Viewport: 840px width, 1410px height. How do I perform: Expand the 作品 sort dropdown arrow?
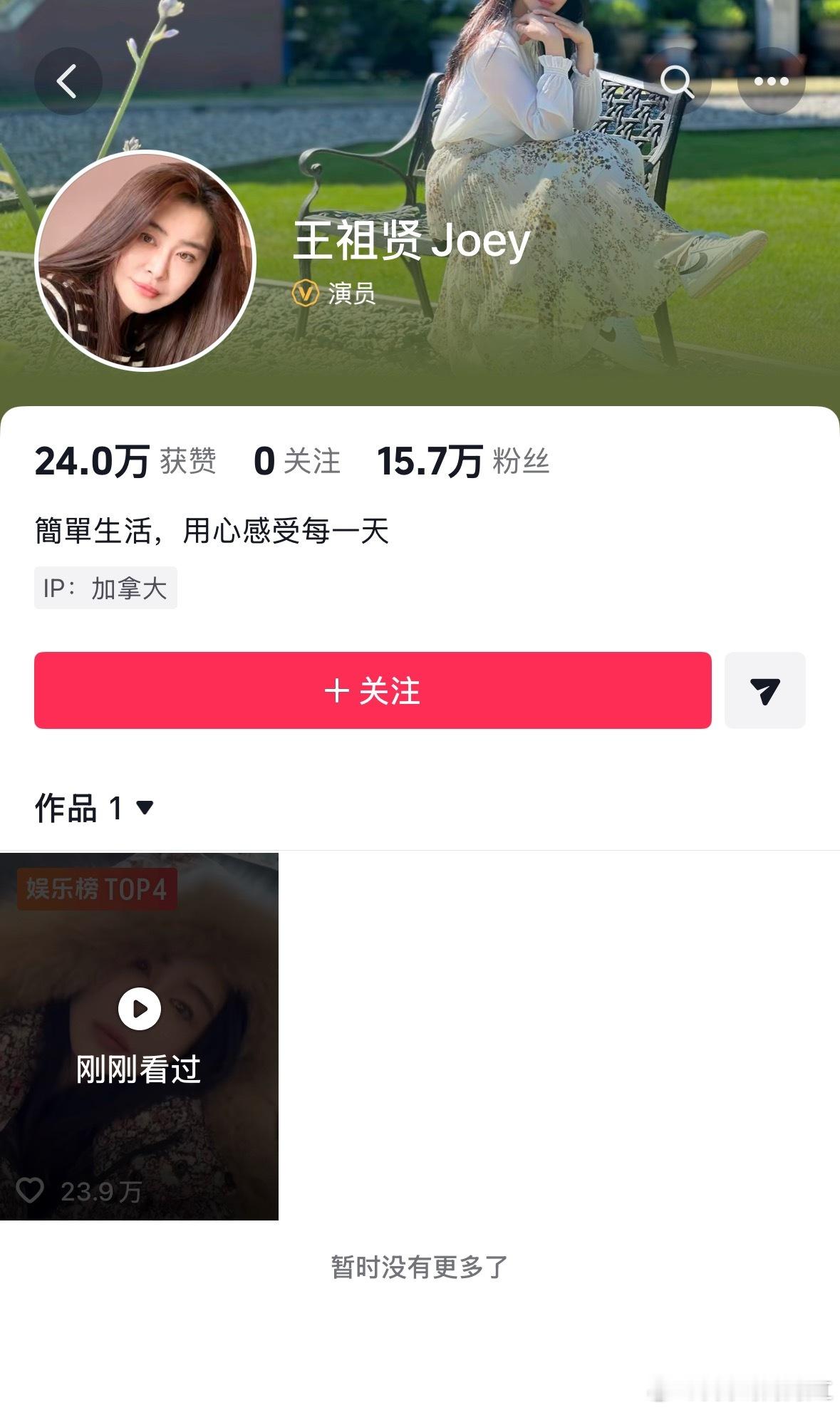coord(145,807)
